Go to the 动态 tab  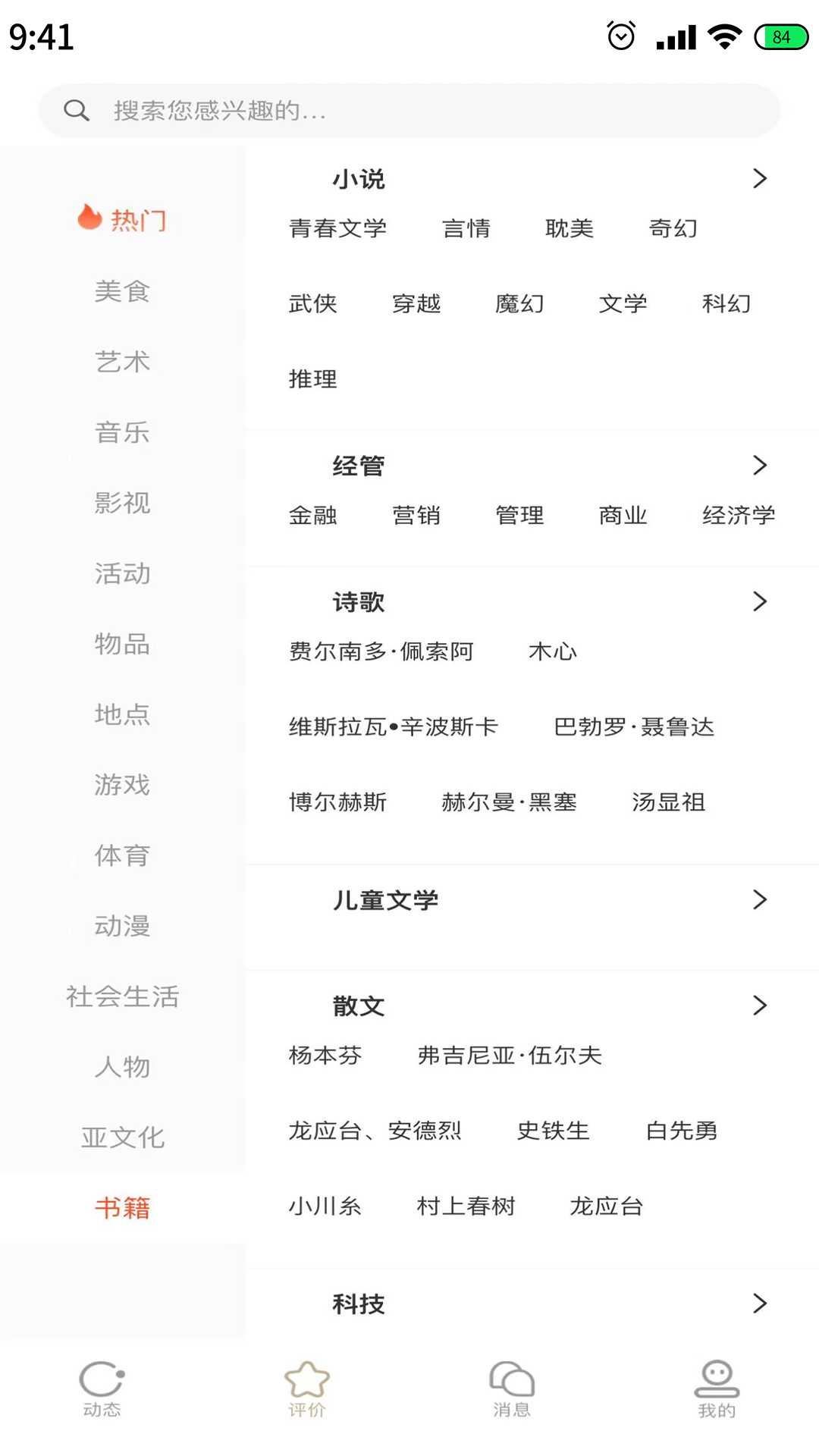(102, 1389)
